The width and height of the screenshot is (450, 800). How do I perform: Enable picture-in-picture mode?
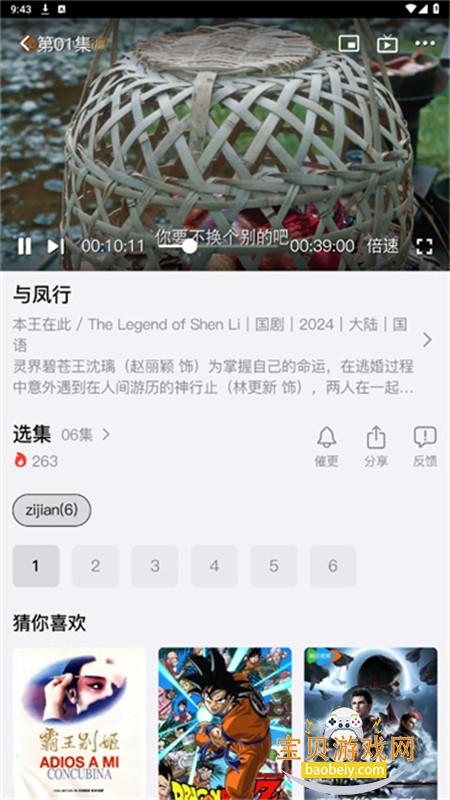coord(349,43)
